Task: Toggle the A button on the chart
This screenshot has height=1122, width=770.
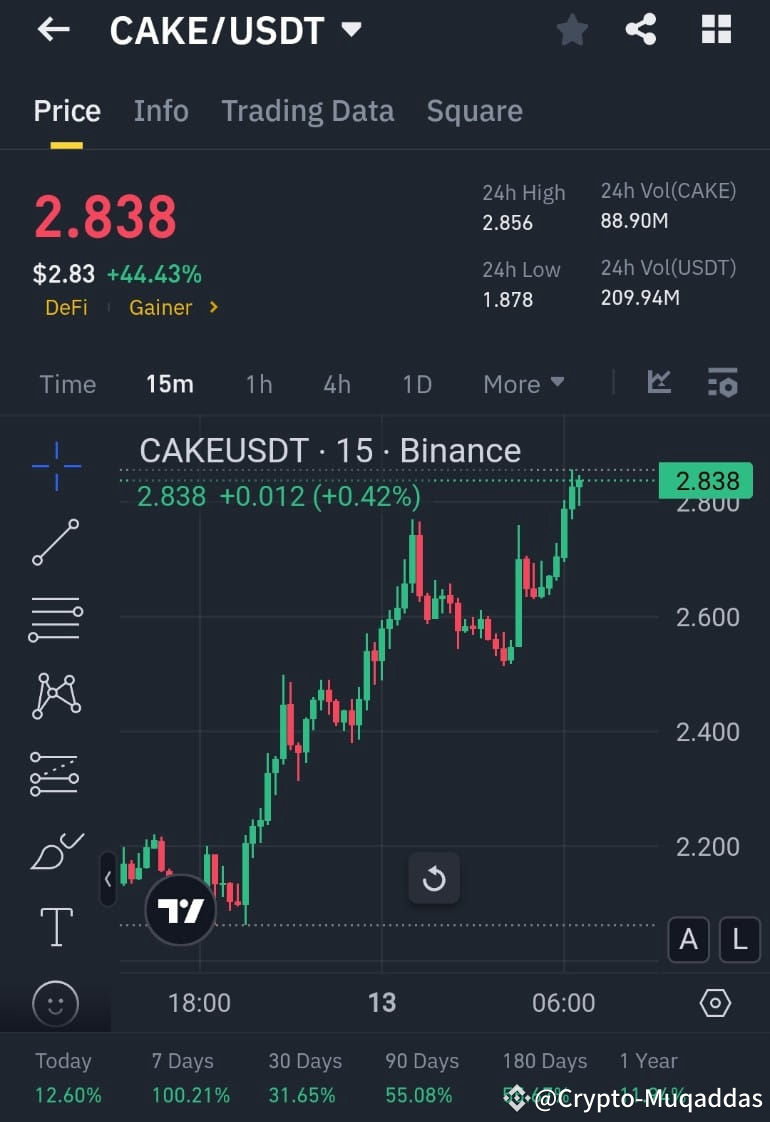Action: tap(688, 940)
